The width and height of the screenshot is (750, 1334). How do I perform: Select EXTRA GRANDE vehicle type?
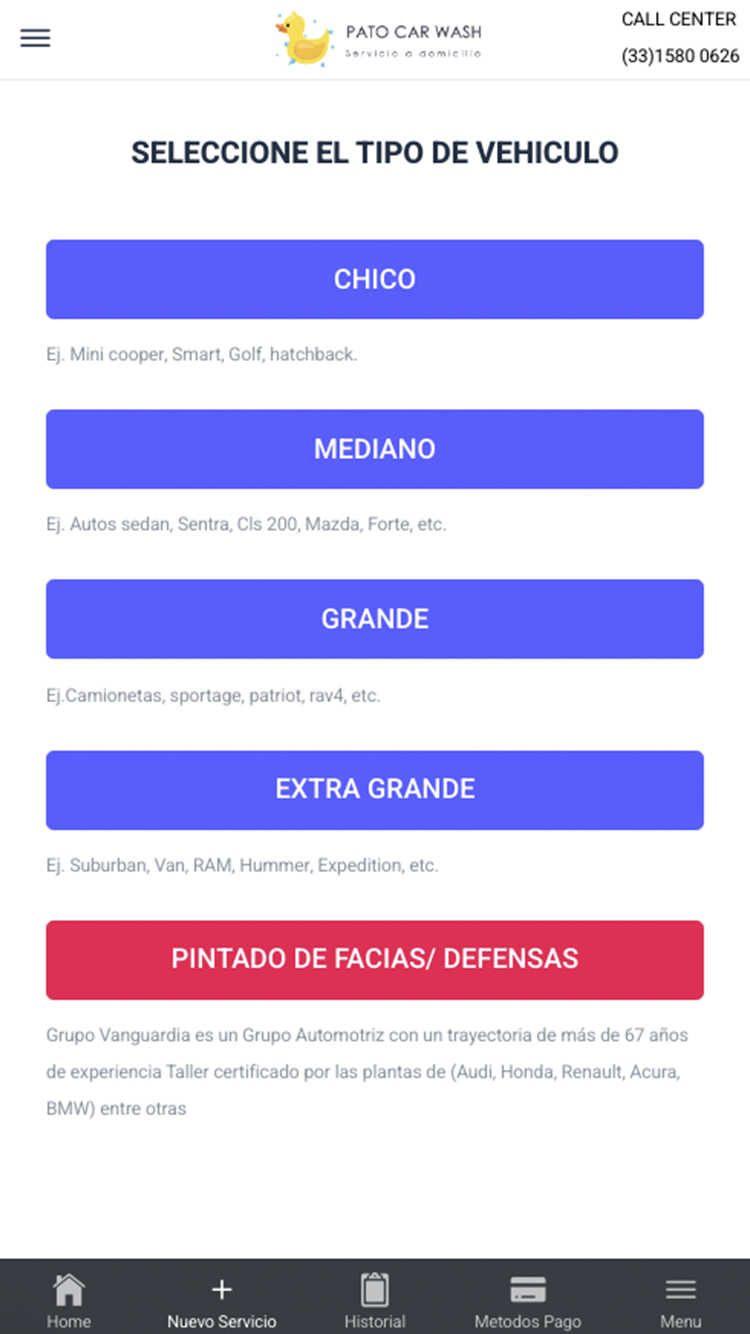(x=375, y=790)
